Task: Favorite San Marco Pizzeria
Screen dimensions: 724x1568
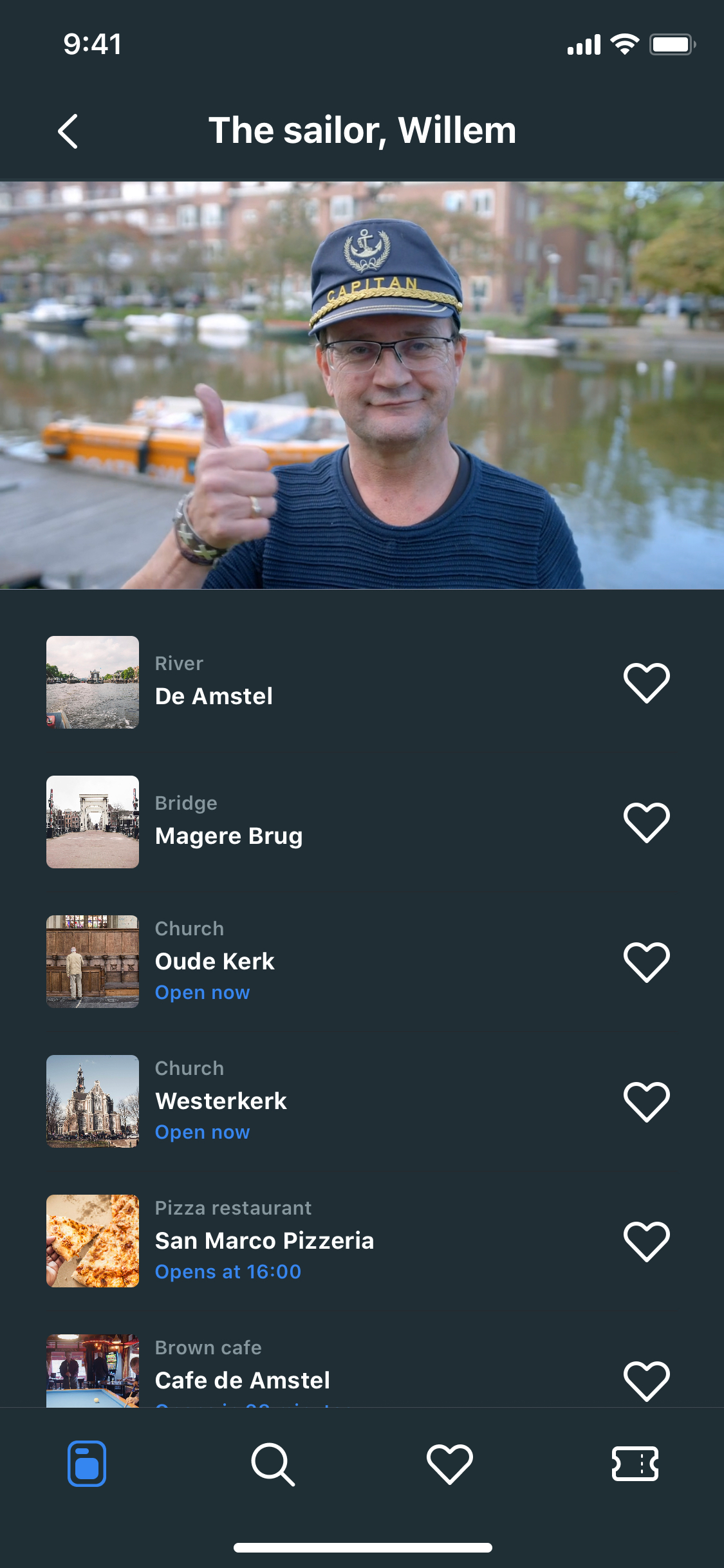Action: pos(646,1241)
